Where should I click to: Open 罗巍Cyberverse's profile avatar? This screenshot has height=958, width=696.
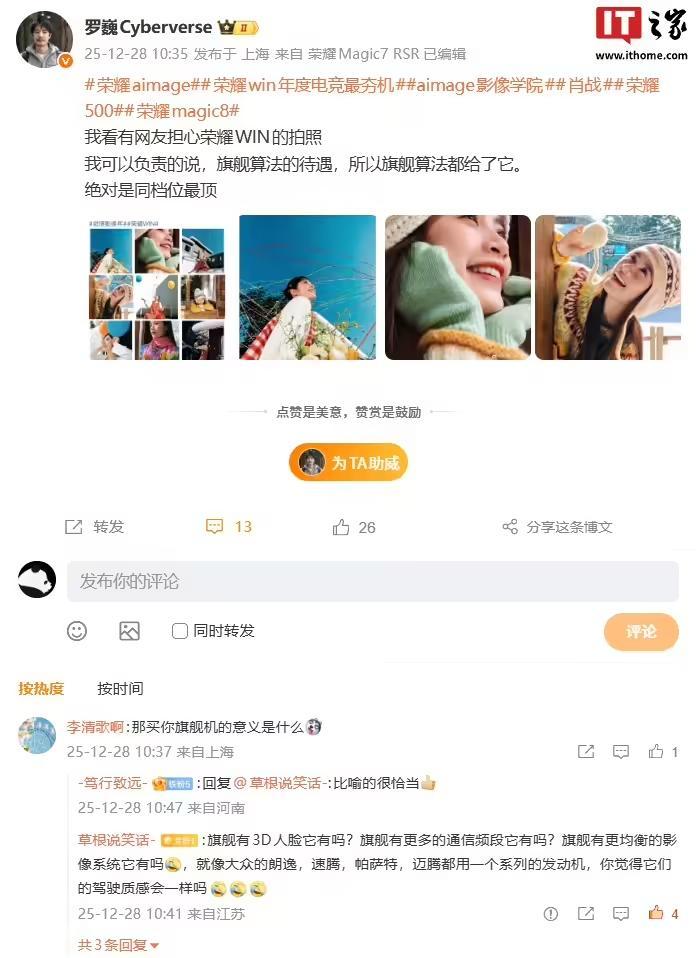(44, 39)
